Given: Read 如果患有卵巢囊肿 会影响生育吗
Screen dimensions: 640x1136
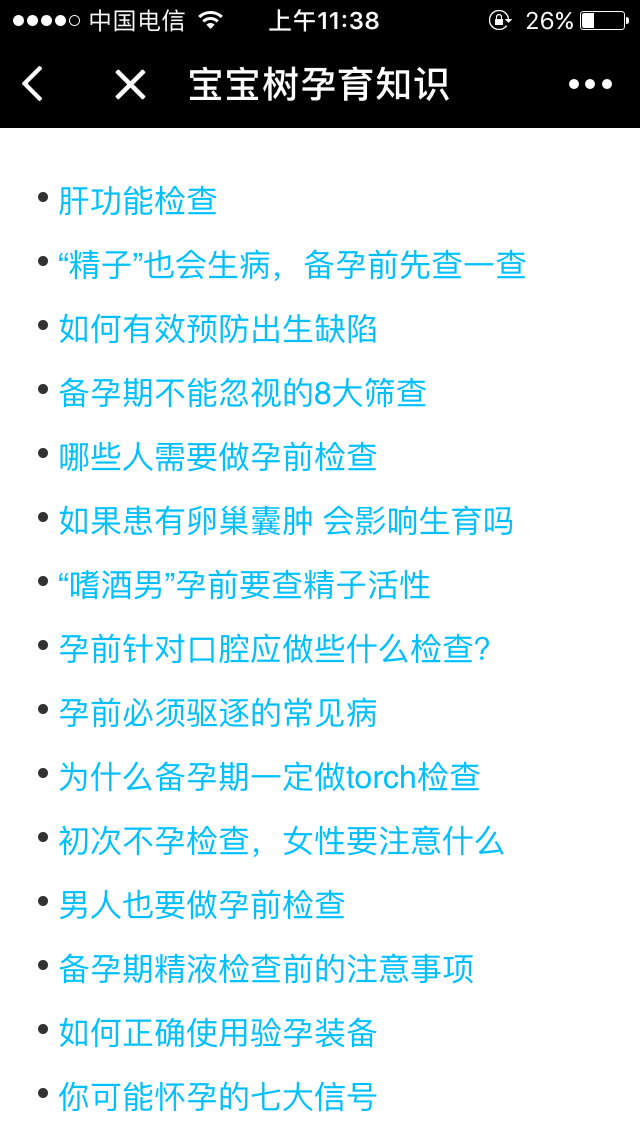Looking at the screenshot, I should (x=286, y=521).
